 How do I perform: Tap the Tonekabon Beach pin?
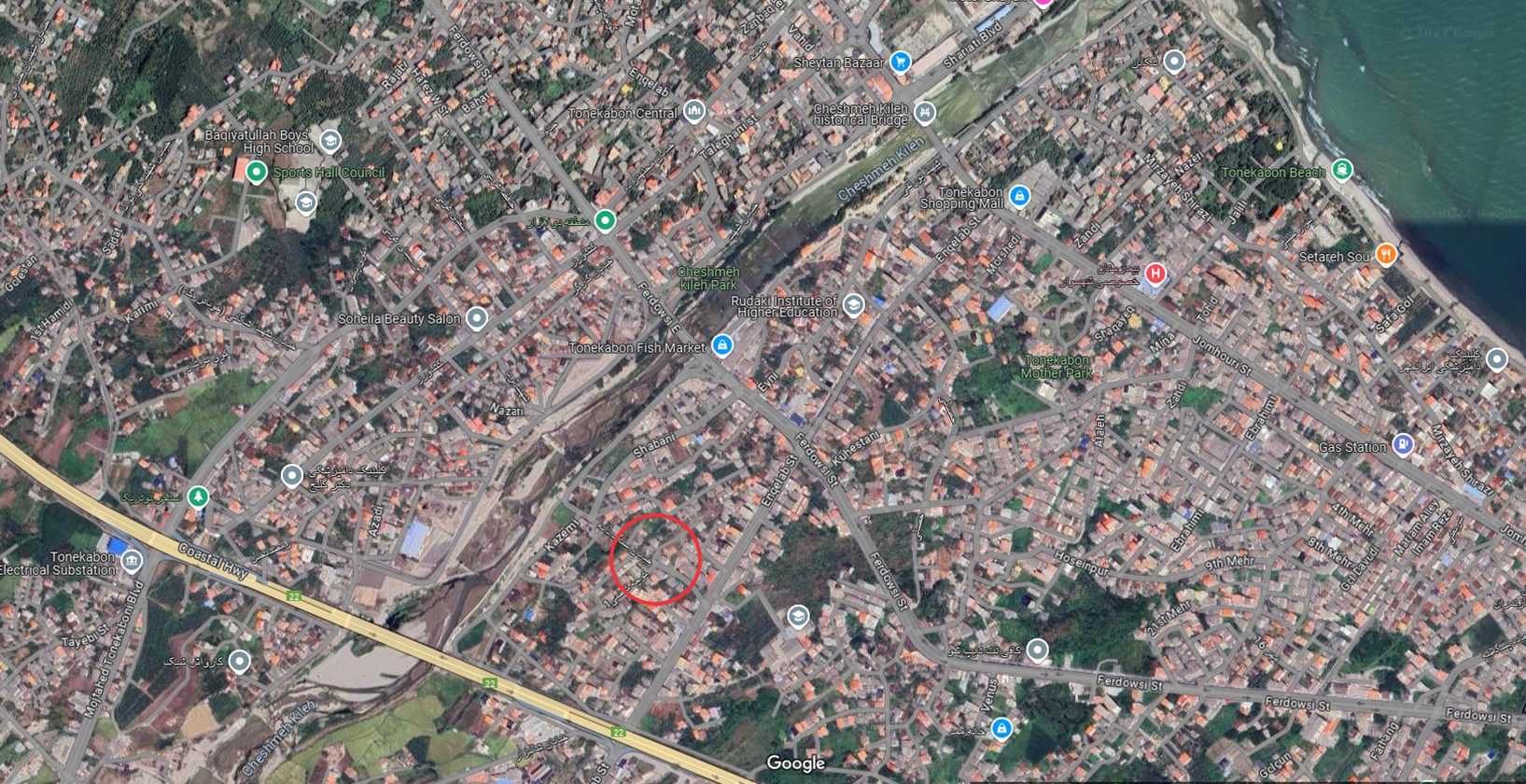click(1341, 170)
